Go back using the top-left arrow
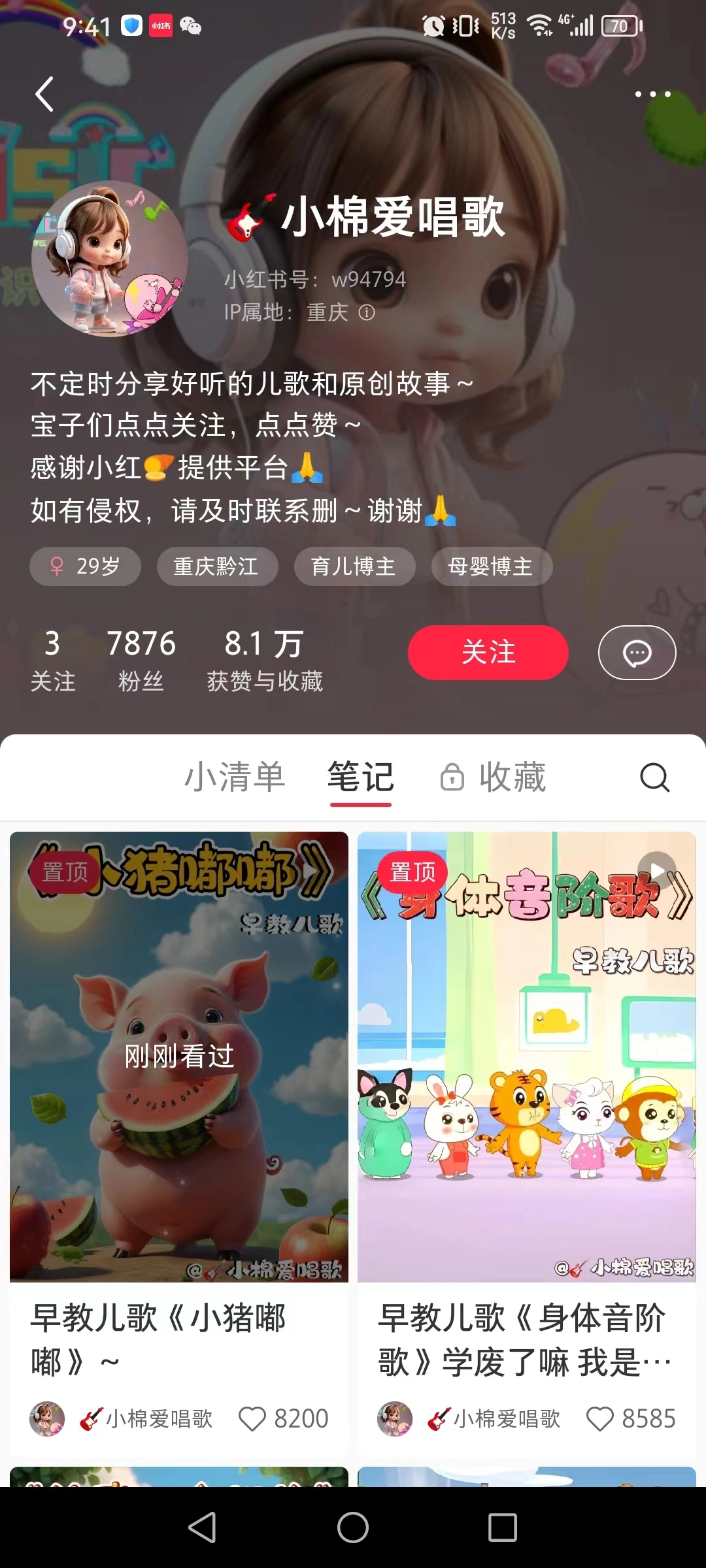The height and width of the screenshot is (1568, 706). click(44, 94)
